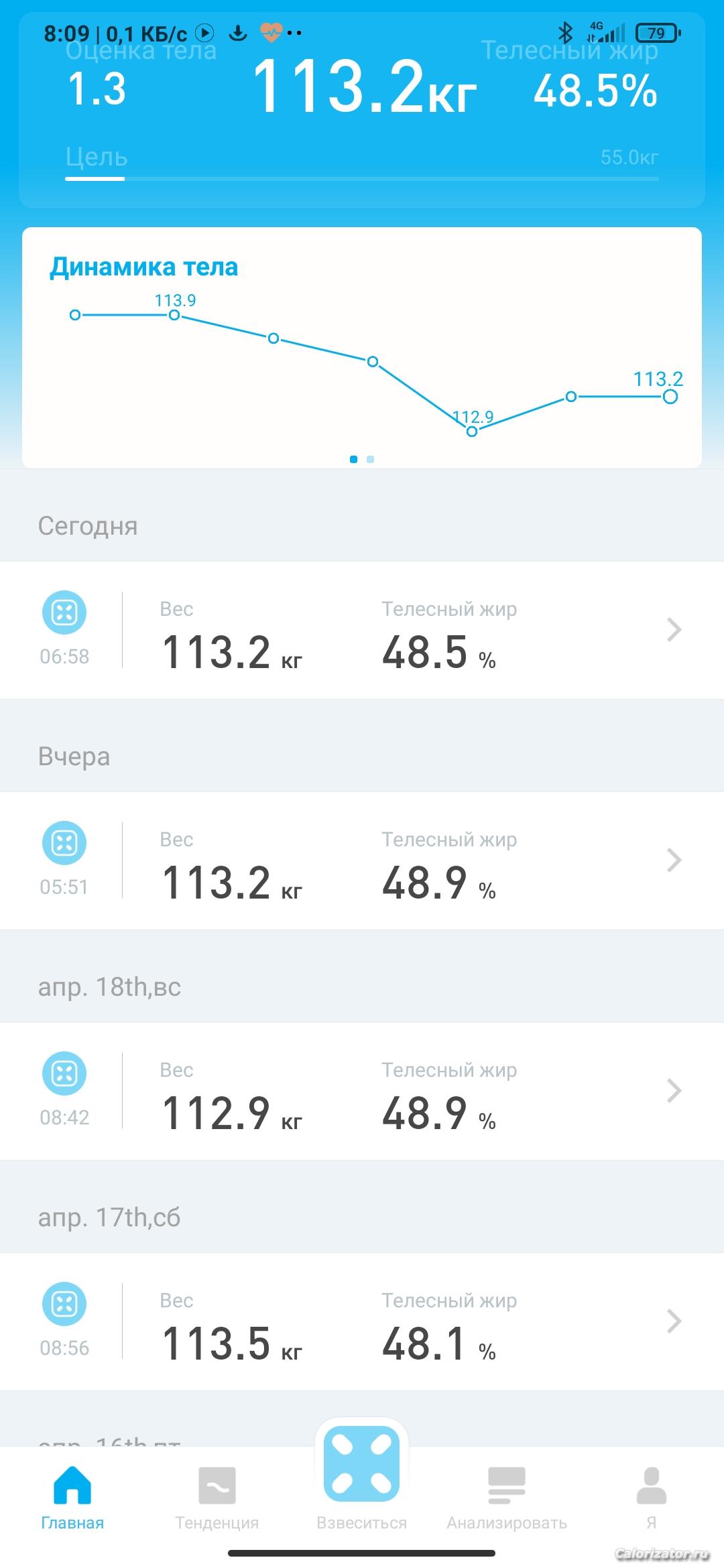Open the Цель goal progress section
Image resolution: width=724 pixels, height=1568 pixels.
click(362, 163)
